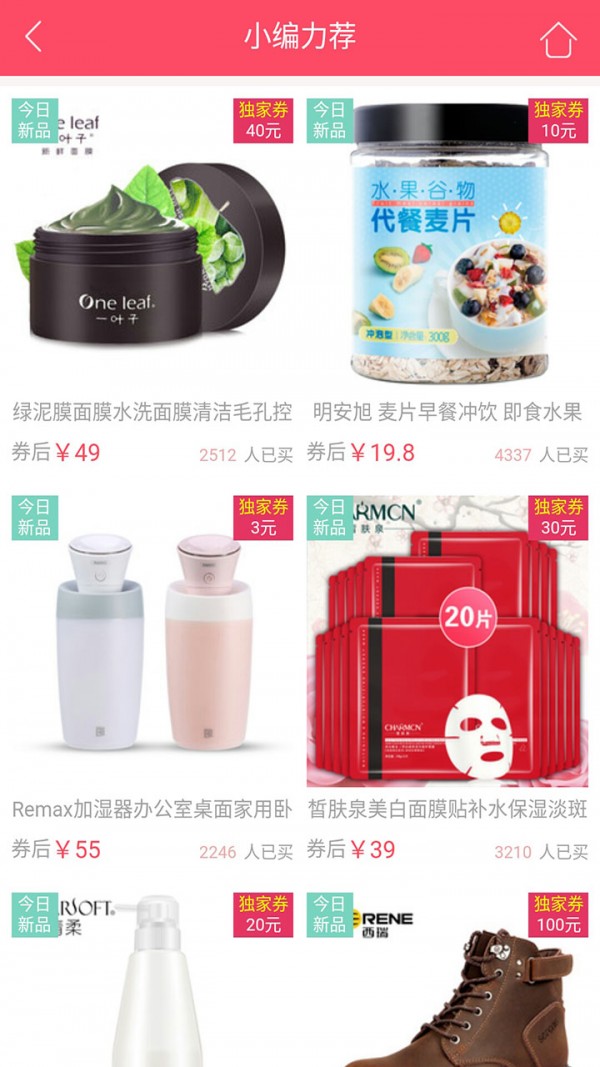Viewport: 600px width, 1067px height.
Task: Open the One leaf green mud mask product
Action: [152, 250]
